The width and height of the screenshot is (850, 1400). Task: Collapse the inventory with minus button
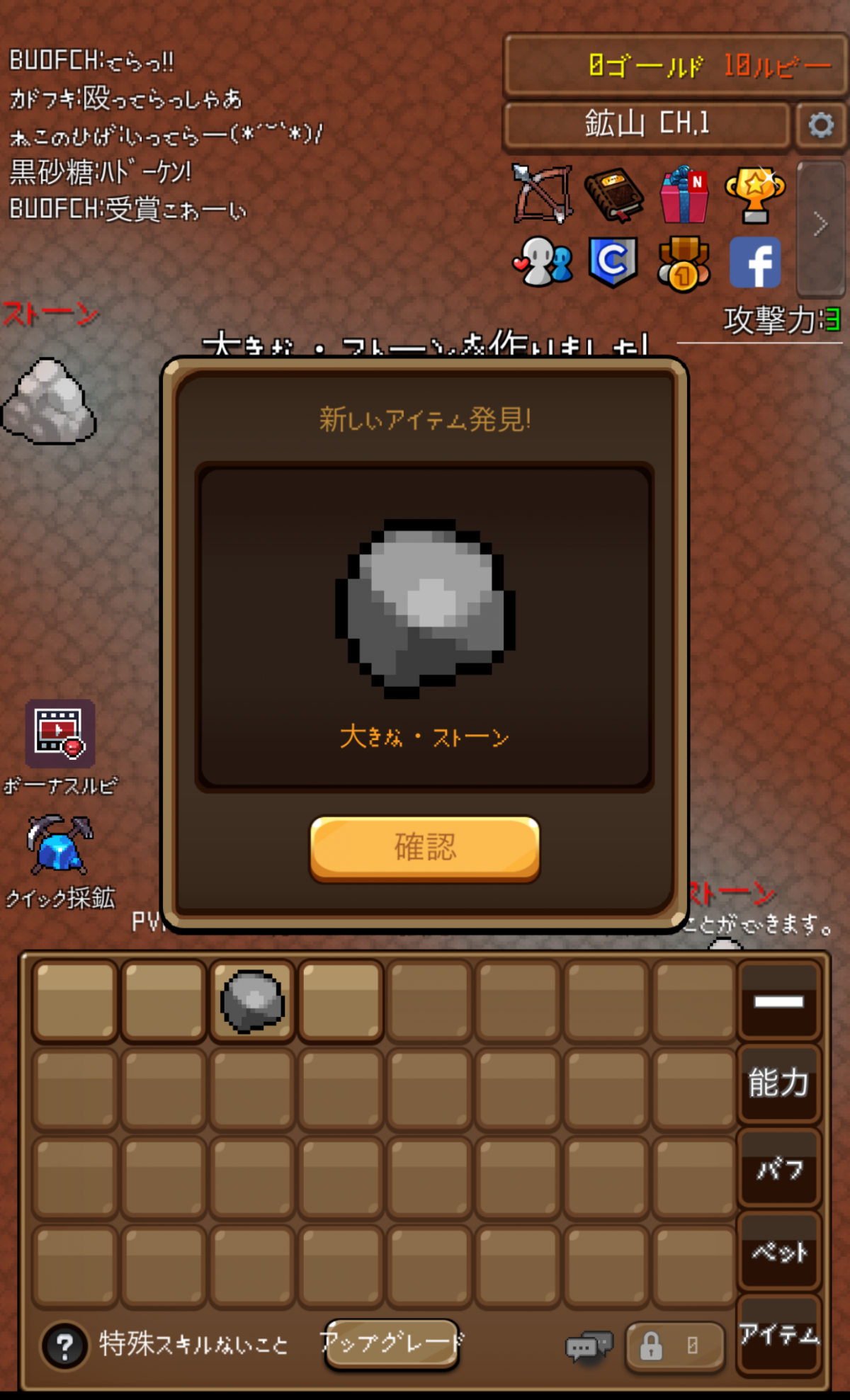(778, 1001)
